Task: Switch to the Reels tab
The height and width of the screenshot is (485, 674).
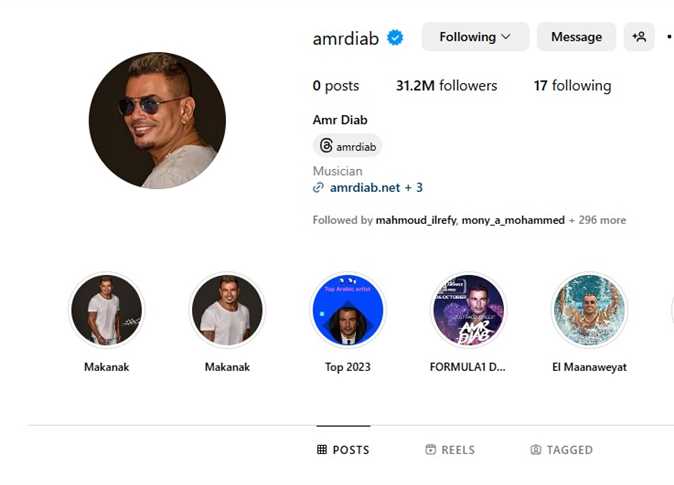Action: tap(450, 450)
